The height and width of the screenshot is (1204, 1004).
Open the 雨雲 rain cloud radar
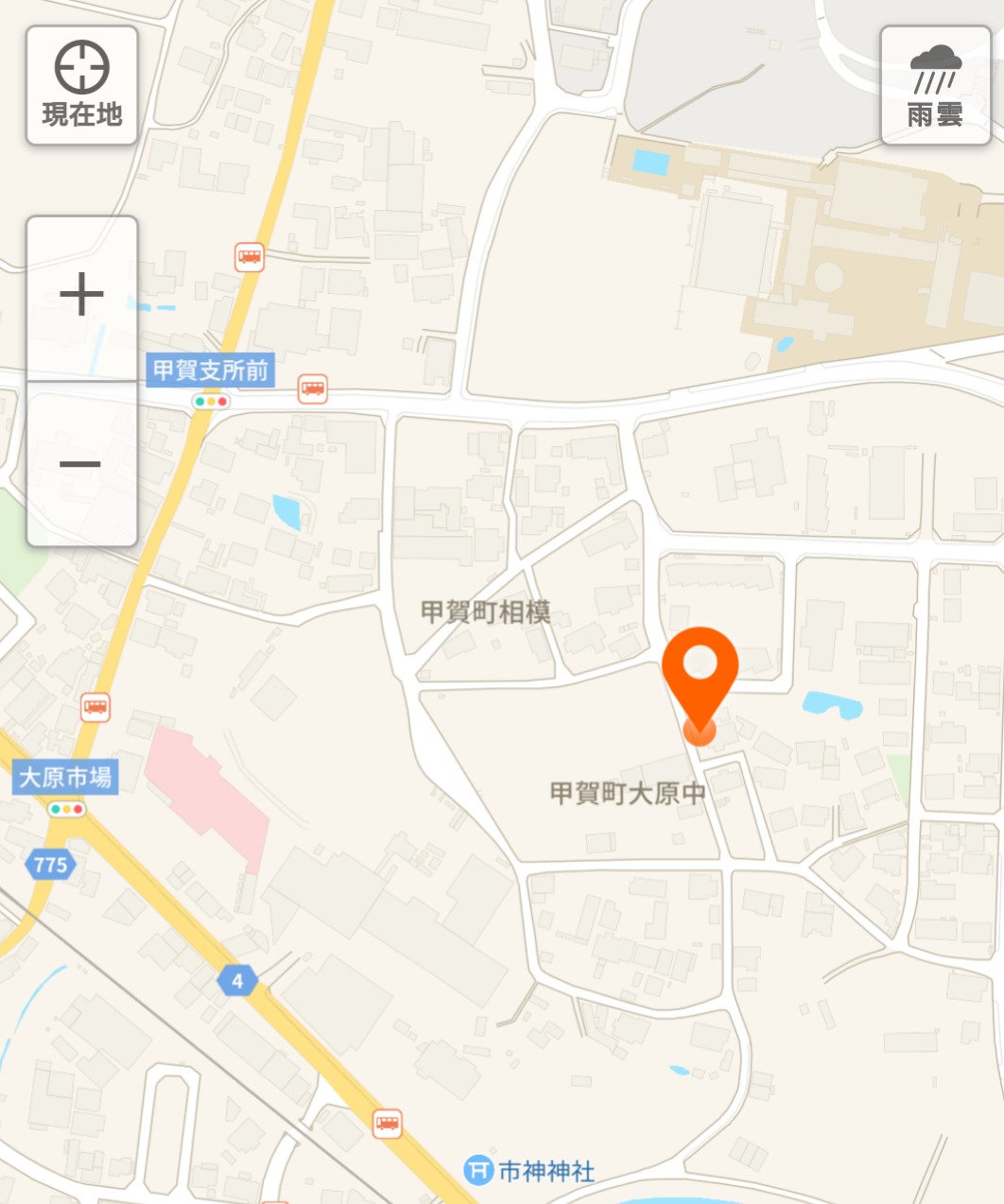935,86
